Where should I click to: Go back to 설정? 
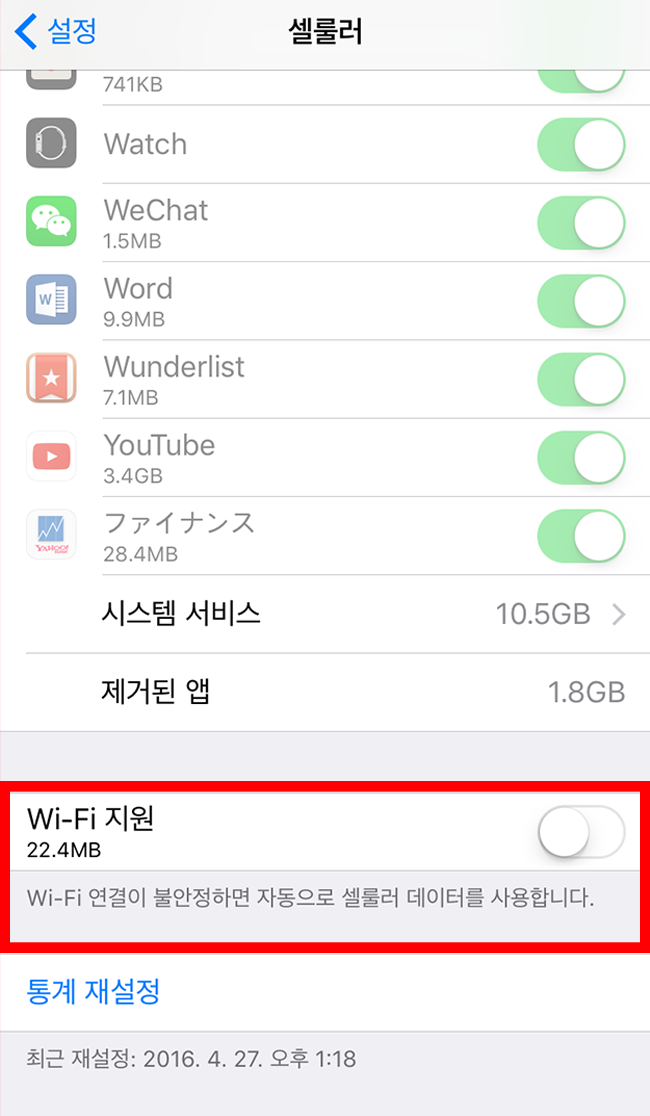(x=56, y=31)
